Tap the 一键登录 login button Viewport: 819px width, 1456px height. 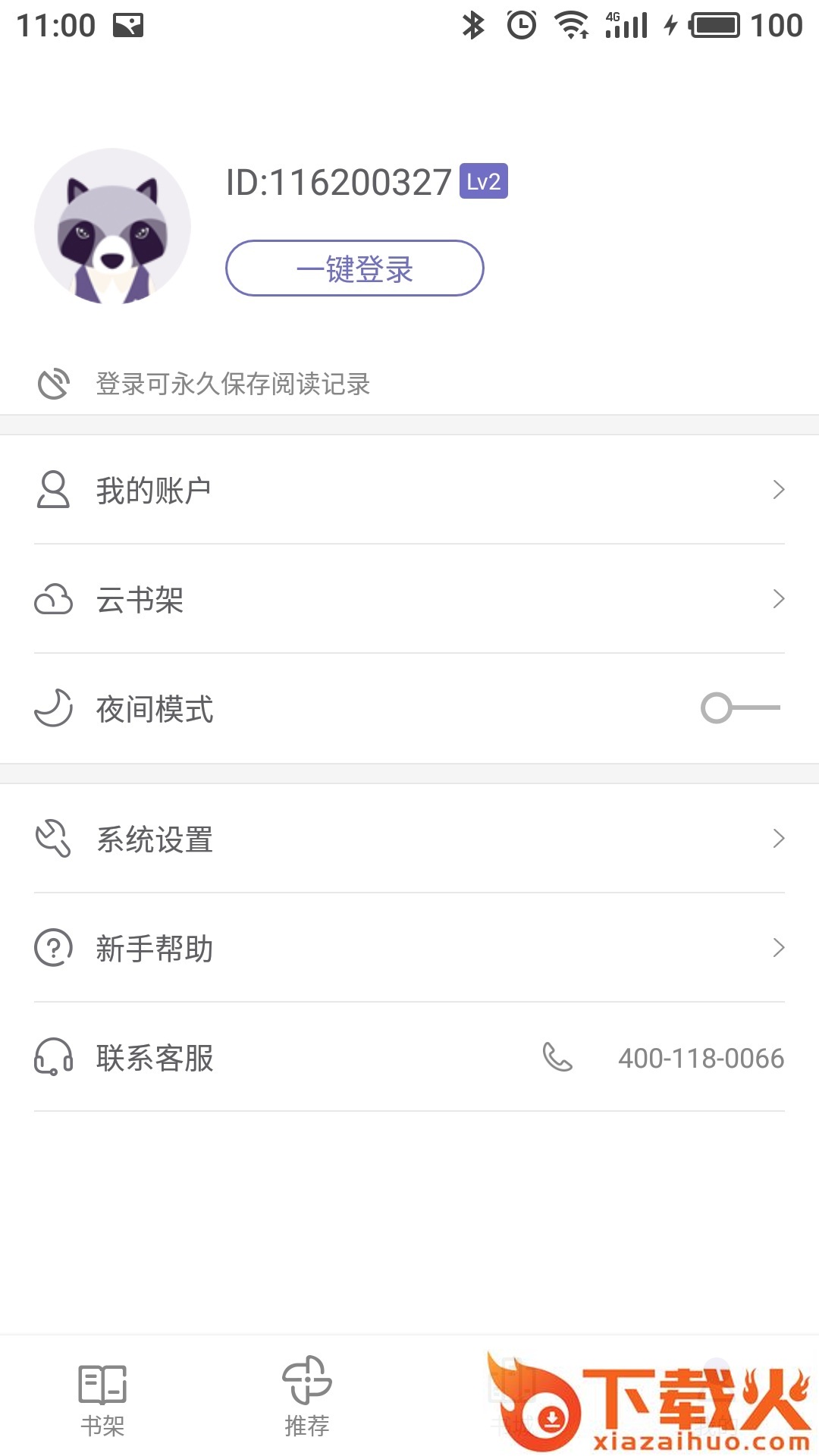pyautogui.click(x=354, y=268)
